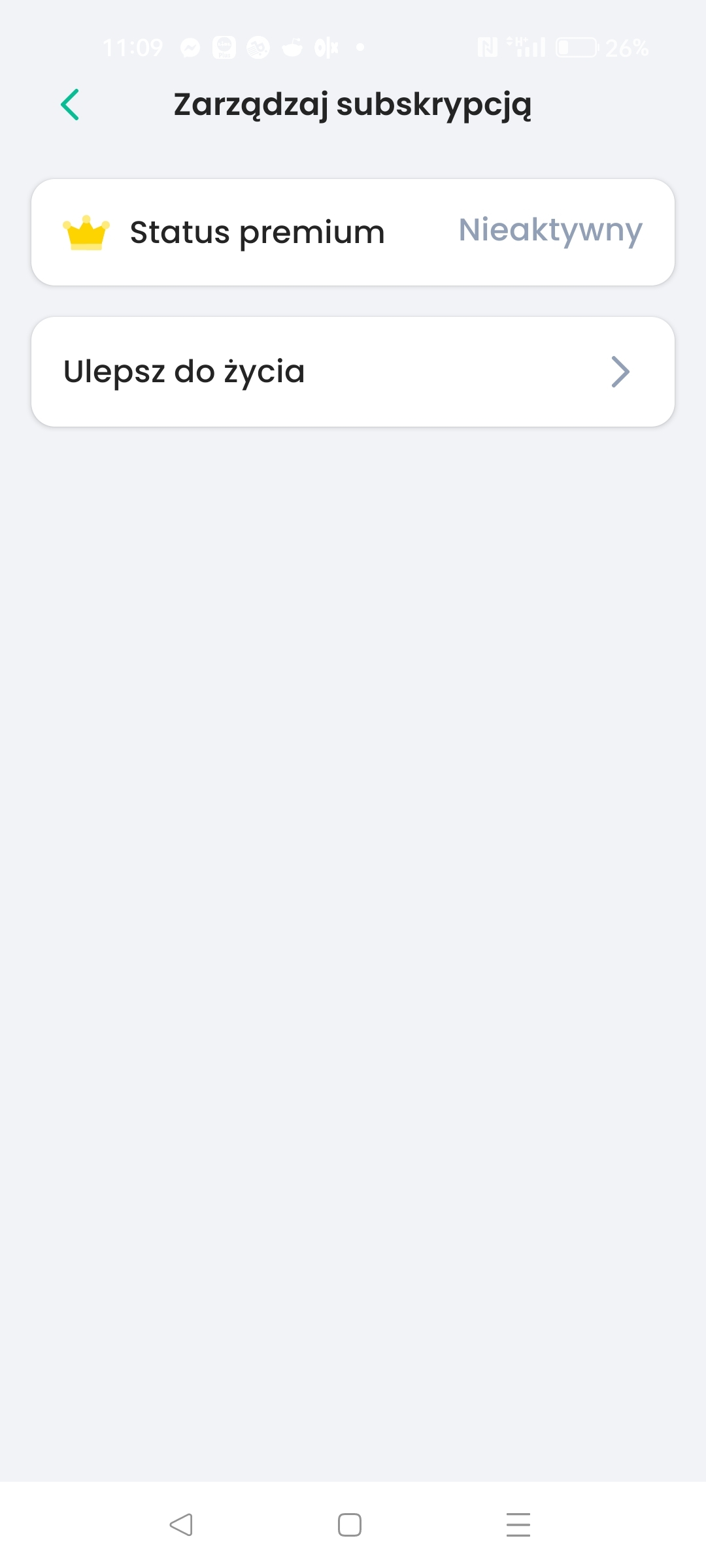Open the recent apps menu
Image resolution: width=706 pixels, height=1568 pixels.
518,1525
